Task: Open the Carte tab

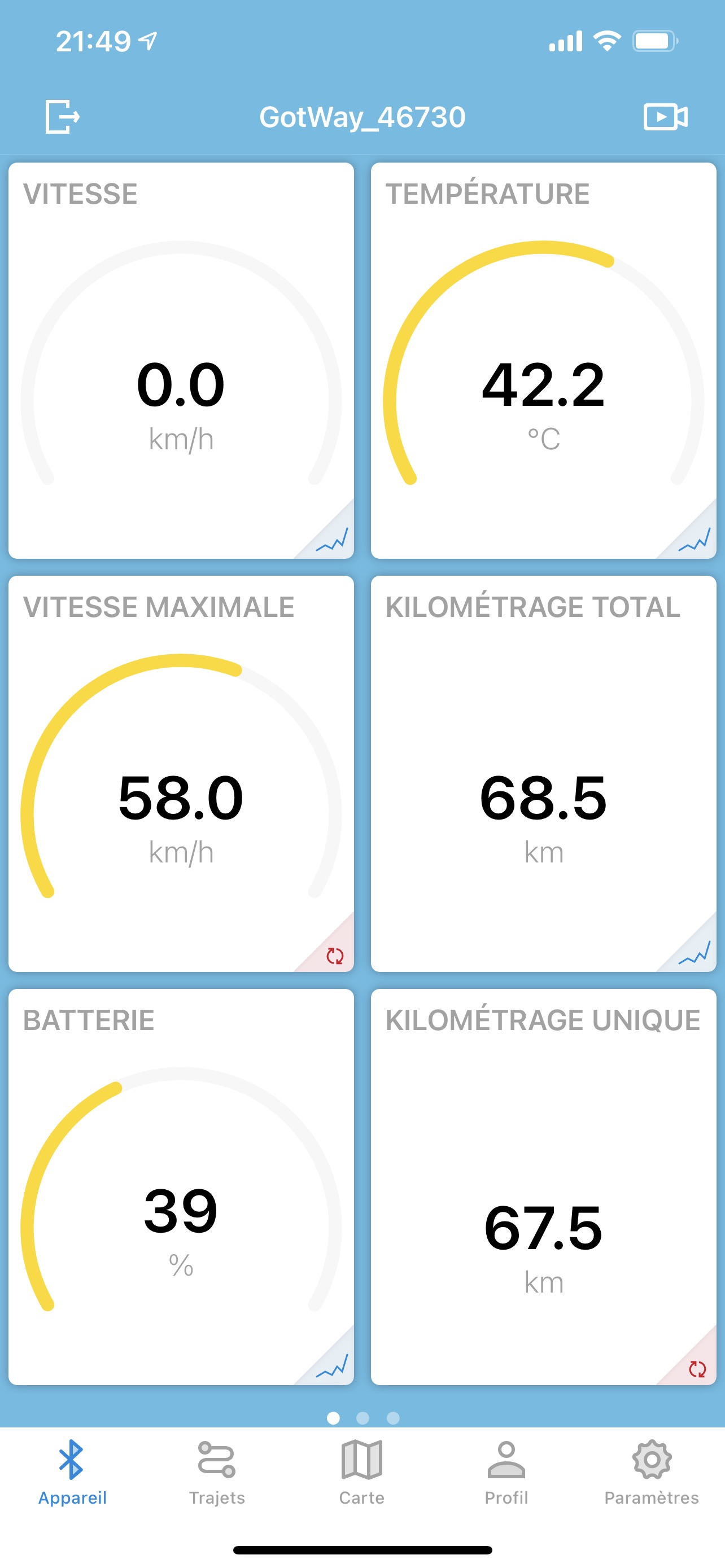Action: click(x=361, y=1473)
